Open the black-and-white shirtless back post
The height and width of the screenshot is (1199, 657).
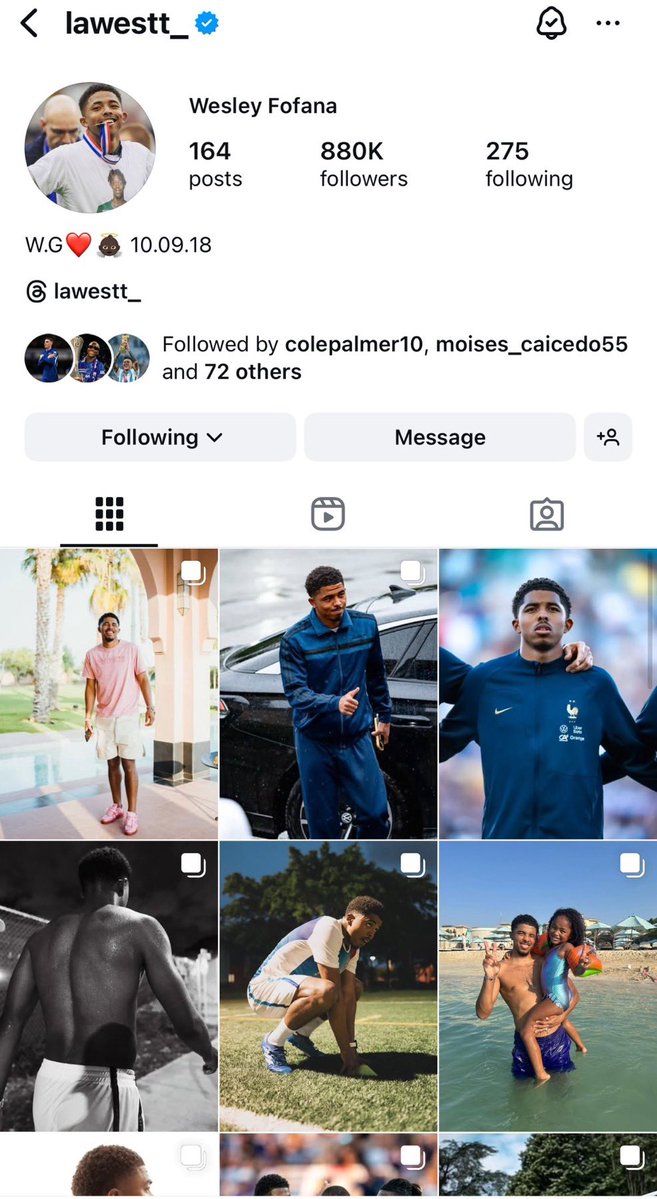click(108, 986)
